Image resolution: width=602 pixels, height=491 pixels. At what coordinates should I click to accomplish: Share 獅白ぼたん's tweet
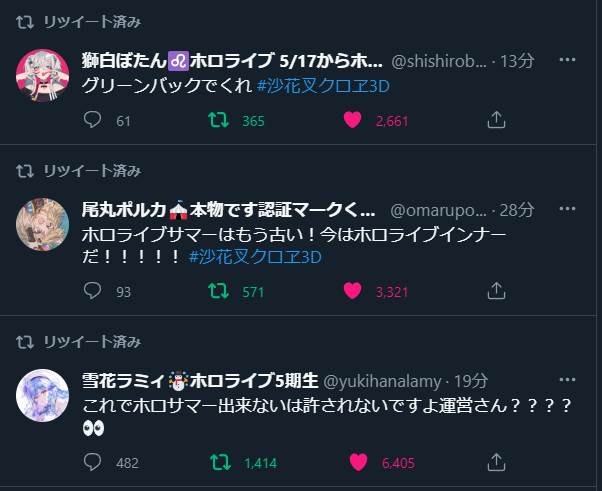click(495, 121)
